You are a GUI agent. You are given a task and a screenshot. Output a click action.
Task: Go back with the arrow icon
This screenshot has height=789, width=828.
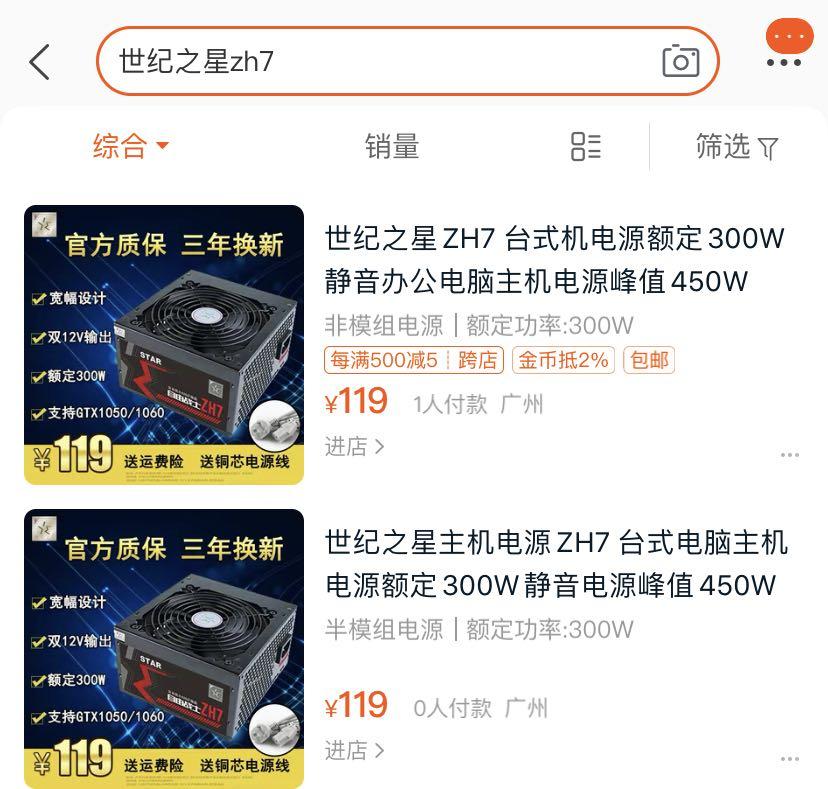39,62
